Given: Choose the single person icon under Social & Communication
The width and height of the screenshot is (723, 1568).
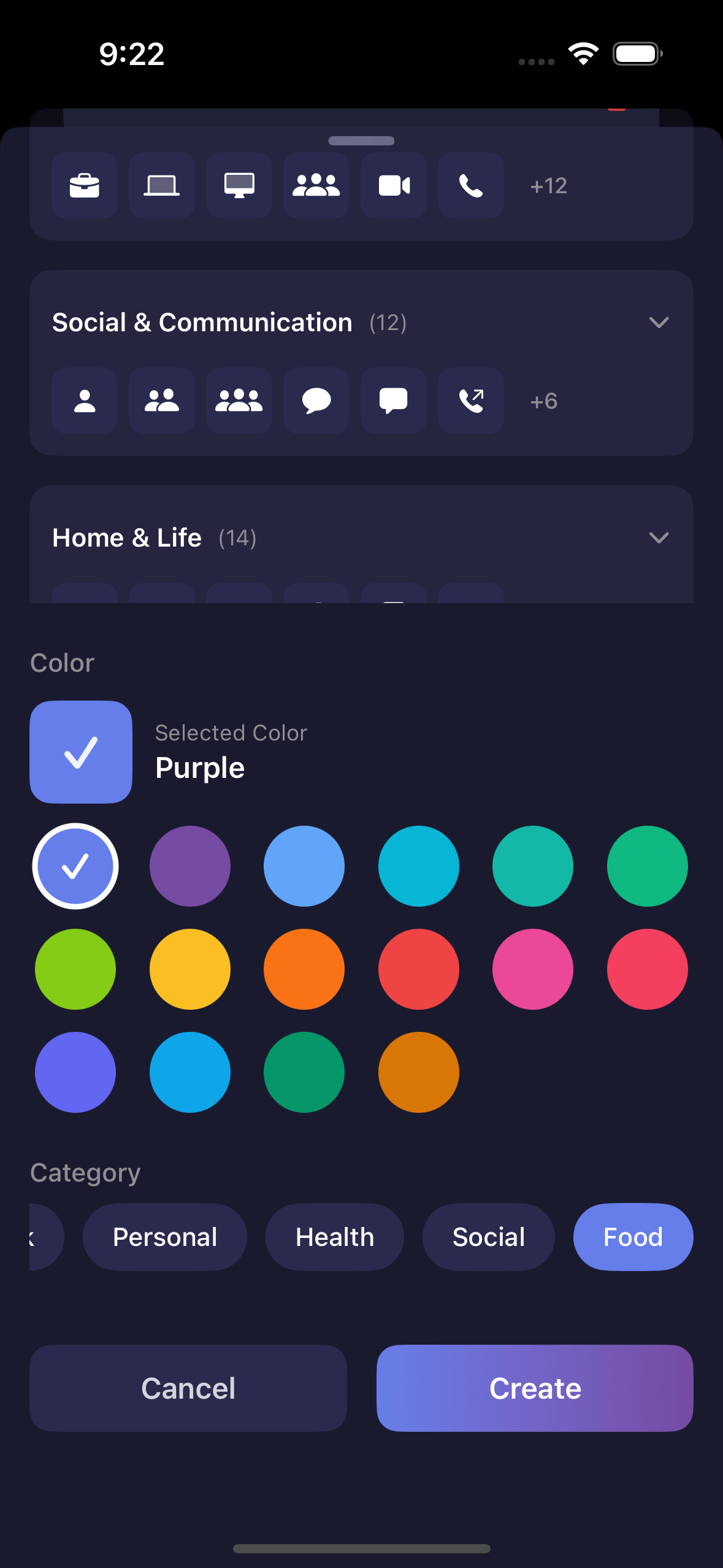Looking at the screenshot, I should [x=84, y=401].
